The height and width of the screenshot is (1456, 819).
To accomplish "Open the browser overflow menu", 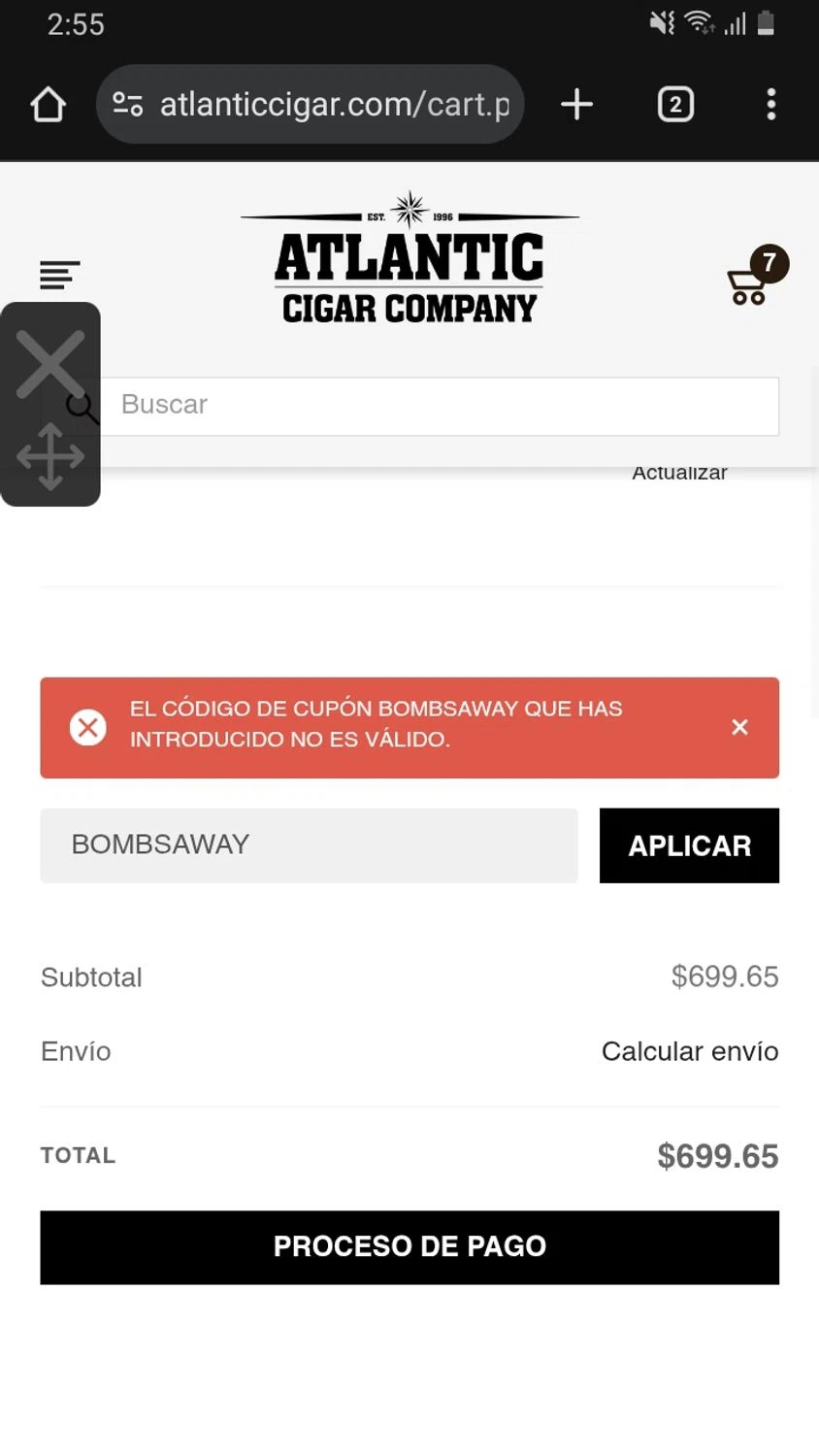I will pos(770,105).
